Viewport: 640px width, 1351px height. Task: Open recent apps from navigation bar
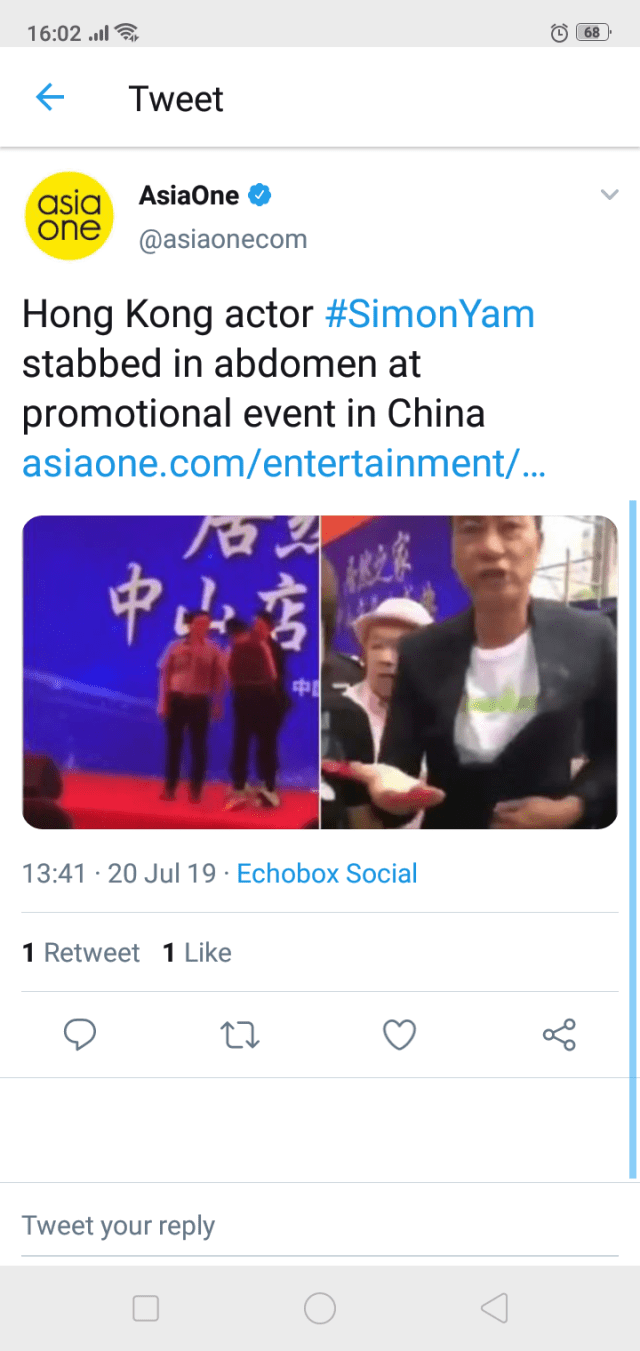(x=146, y=1308)
